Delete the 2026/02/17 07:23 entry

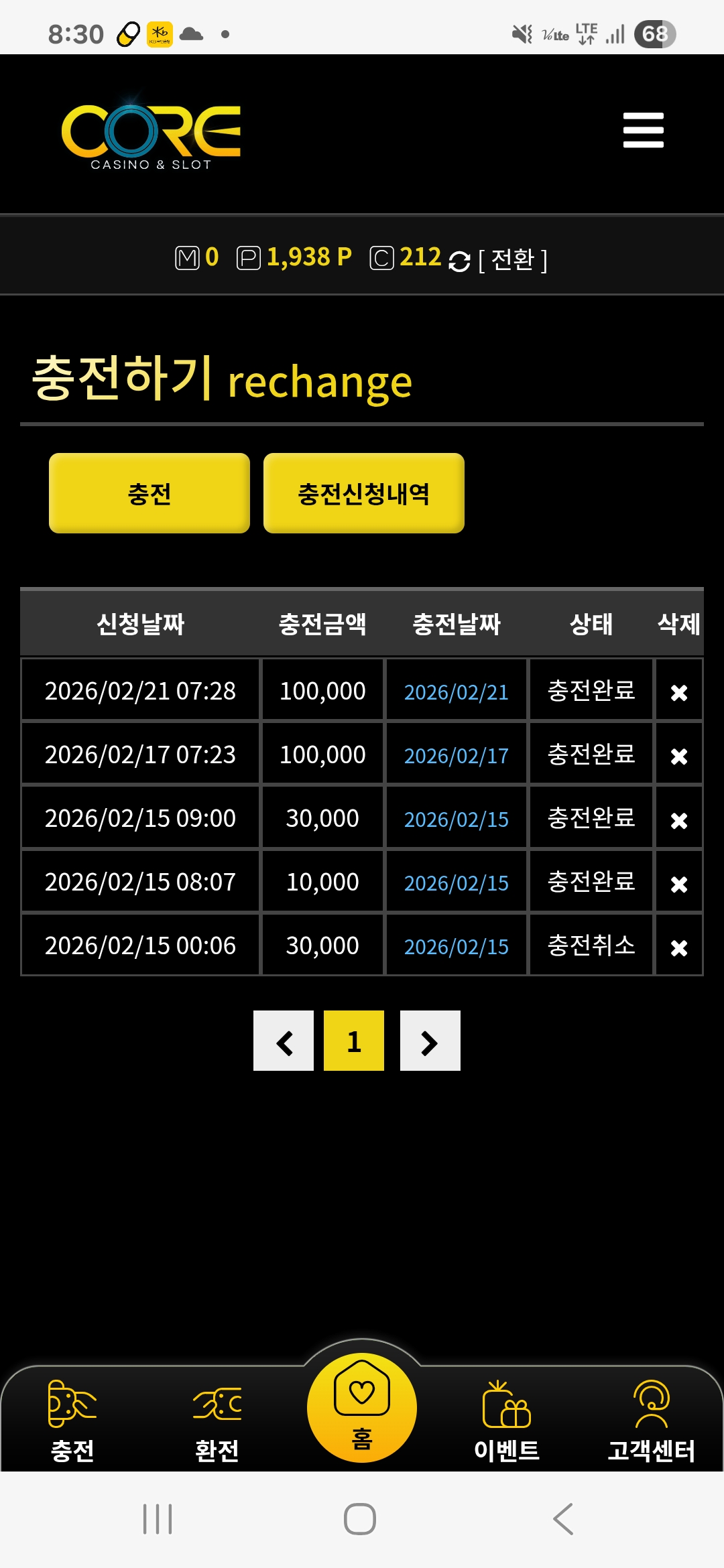pyautogui.click(x=678, y=756)
